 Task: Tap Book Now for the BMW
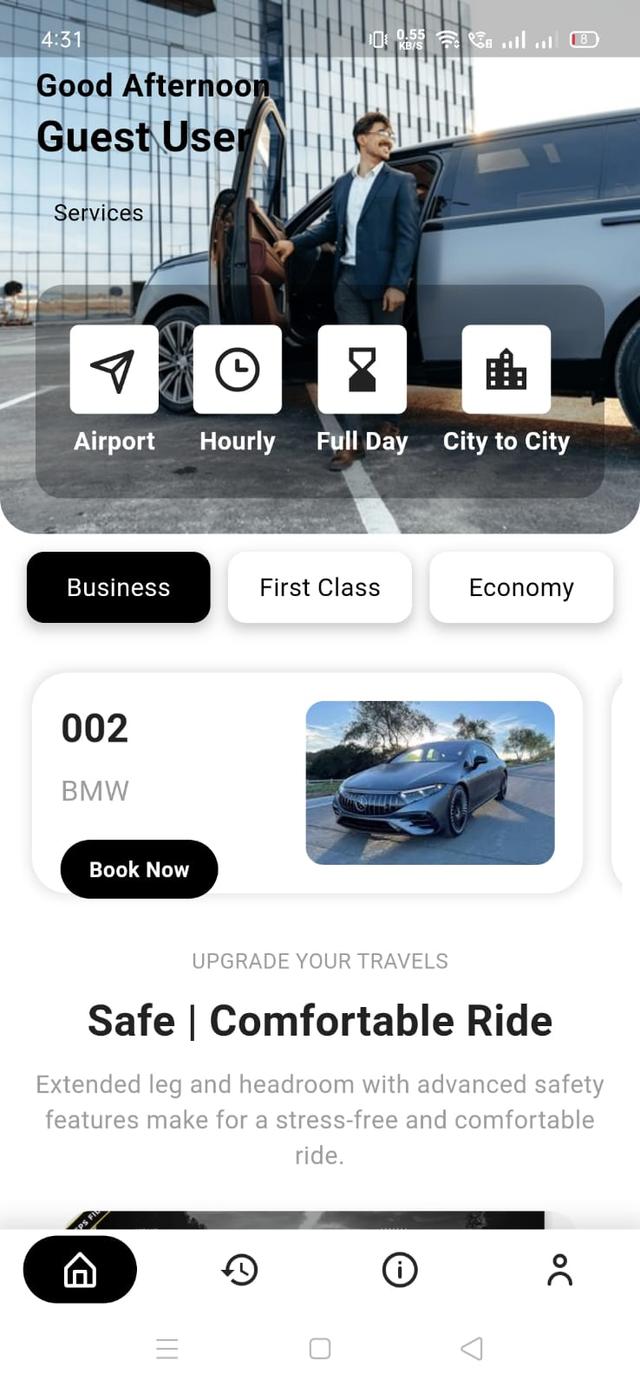click(x=139, y=869)
